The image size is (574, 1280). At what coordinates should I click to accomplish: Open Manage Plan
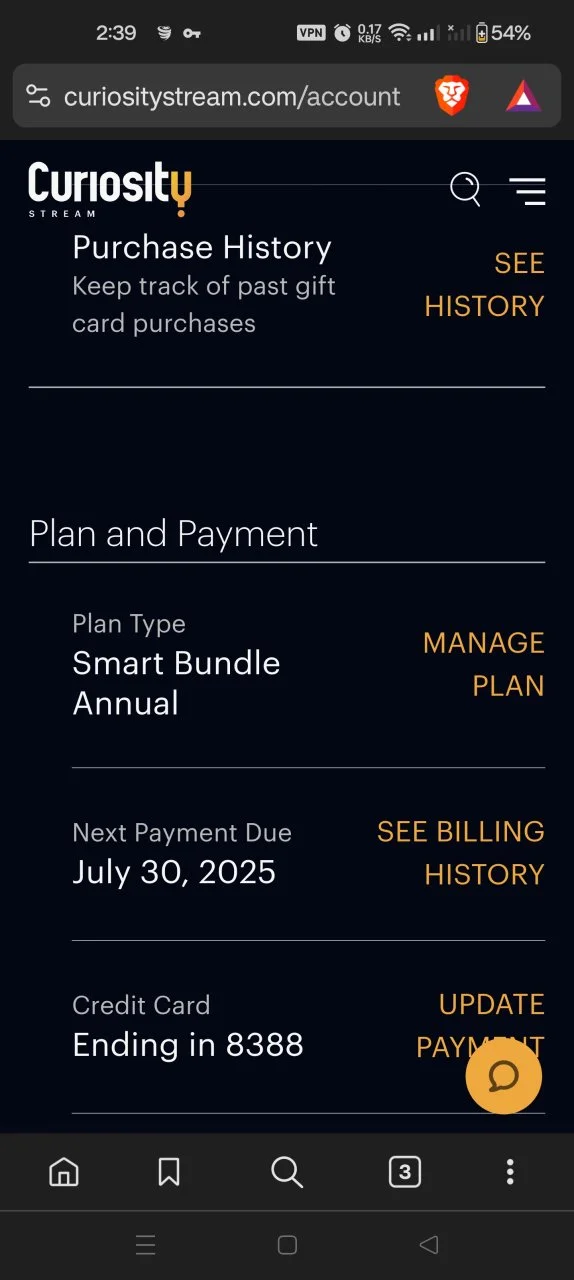tap(484, 664)
